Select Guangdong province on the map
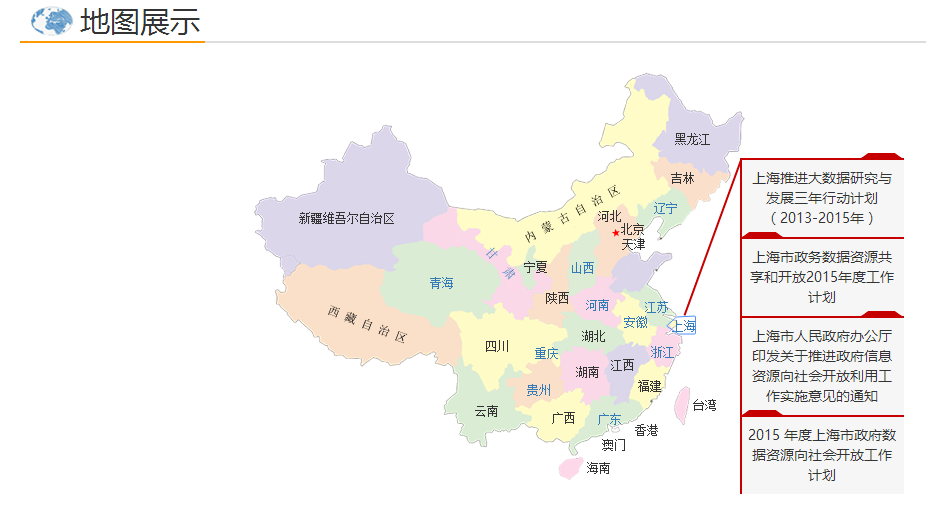The image size is (926, 507). [609, 419]
